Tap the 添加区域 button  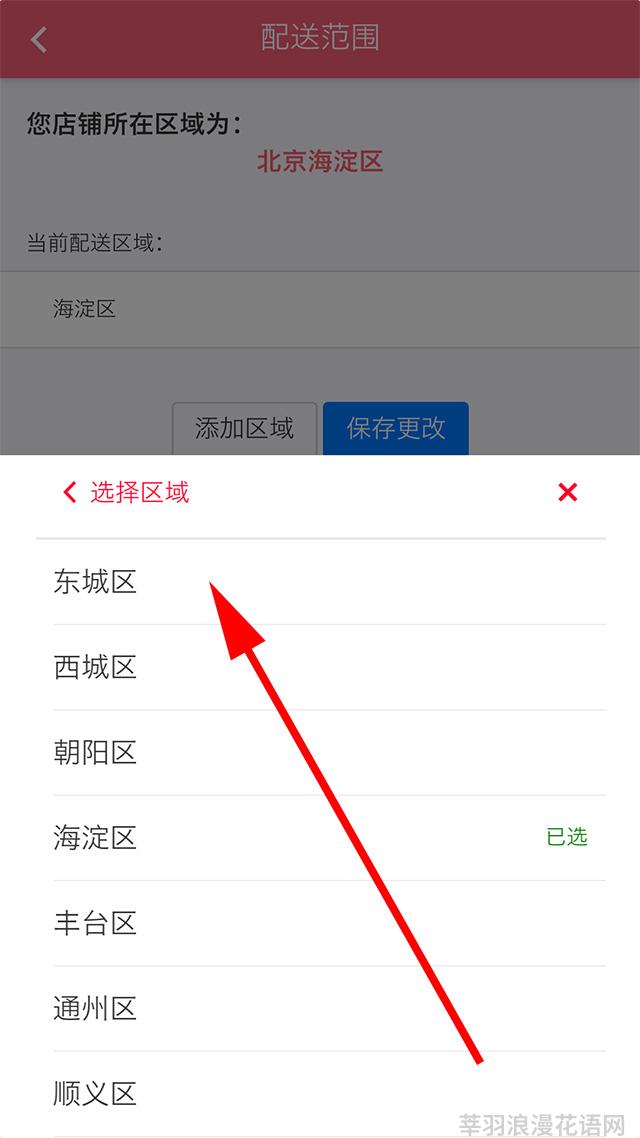244,429
